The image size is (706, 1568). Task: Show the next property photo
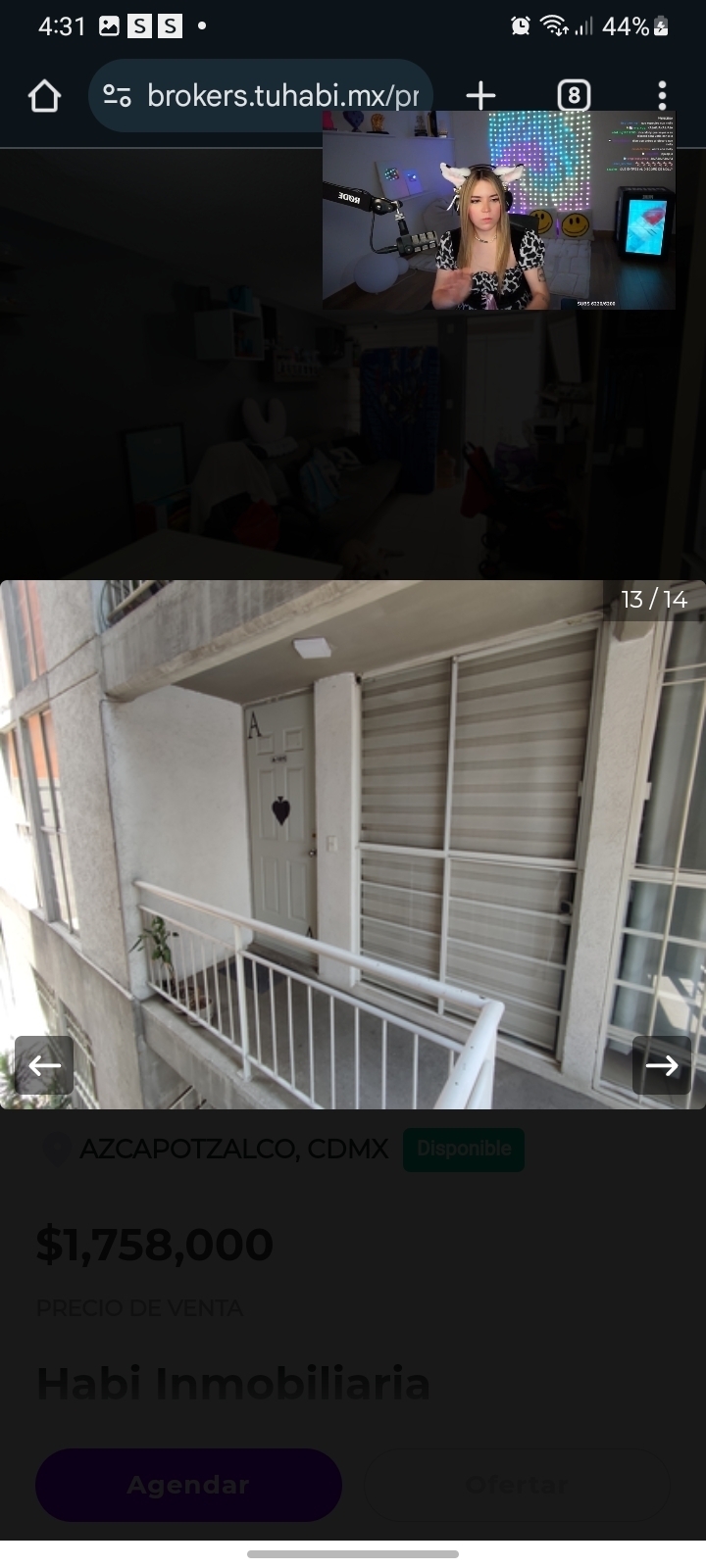(x=662, y=1065)
